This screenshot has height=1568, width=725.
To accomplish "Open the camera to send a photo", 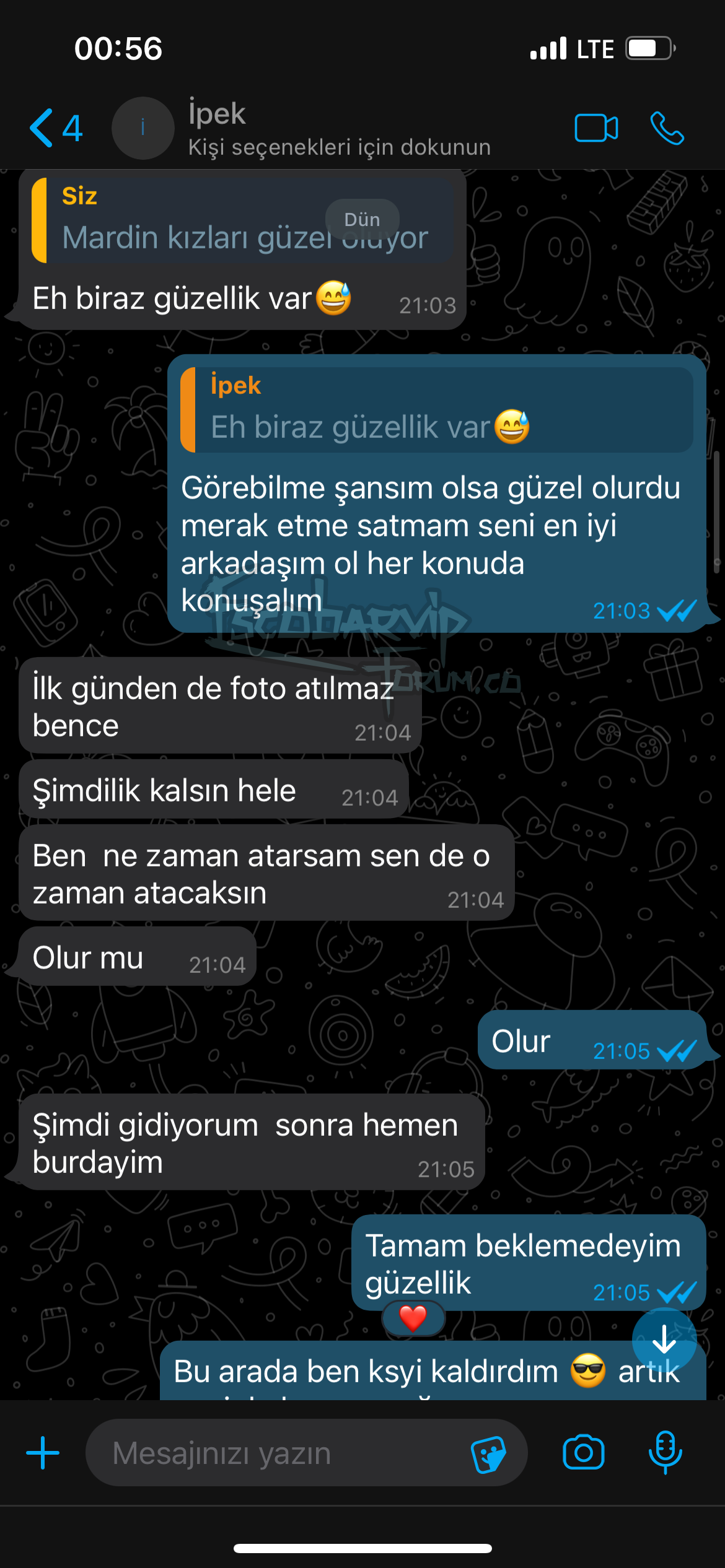I will pos(583,1453).
